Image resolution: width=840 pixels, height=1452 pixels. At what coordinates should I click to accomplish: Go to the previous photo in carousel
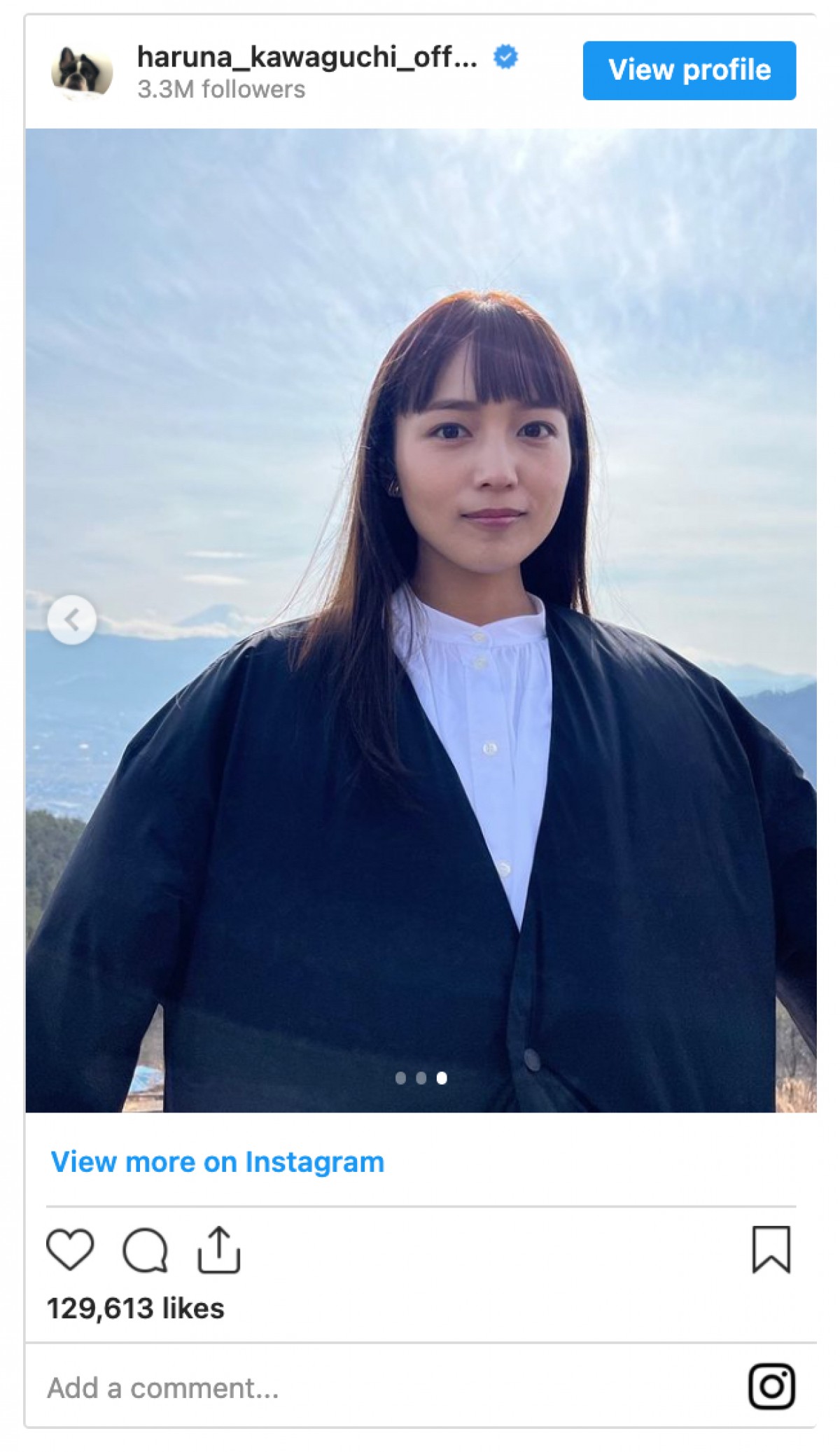pos(71,620)
